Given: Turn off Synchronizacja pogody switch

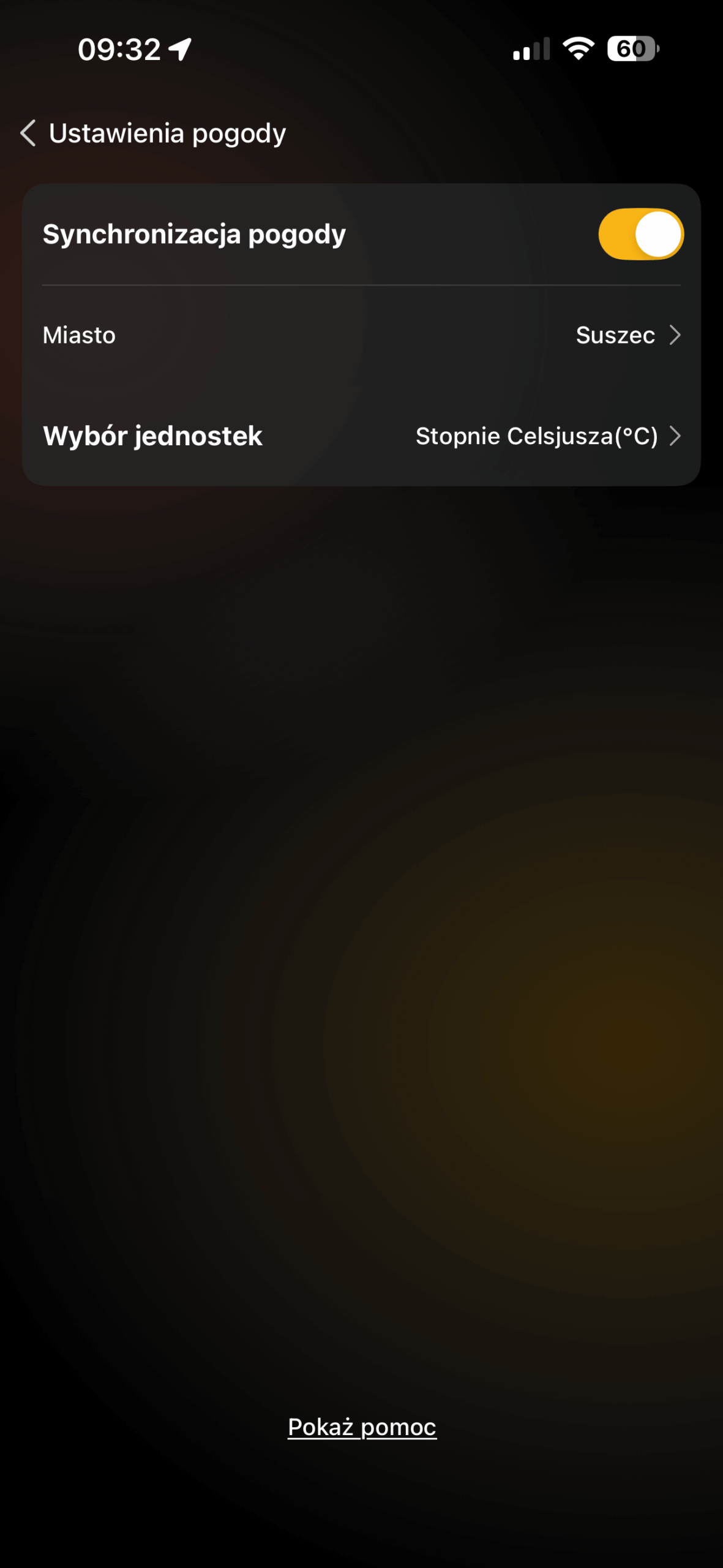Looking at the screenshot, I should point(640,235).
